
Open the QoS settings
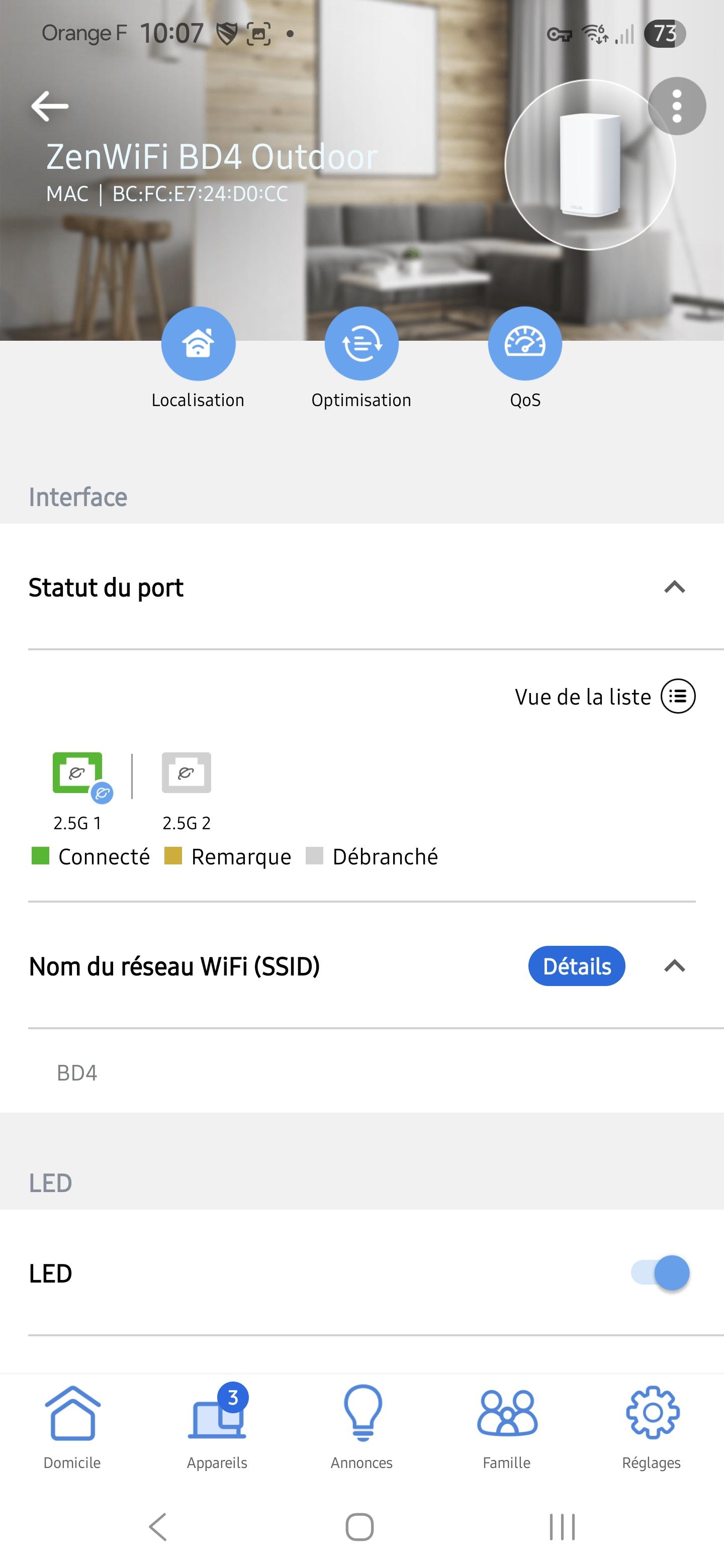(525, 343)
